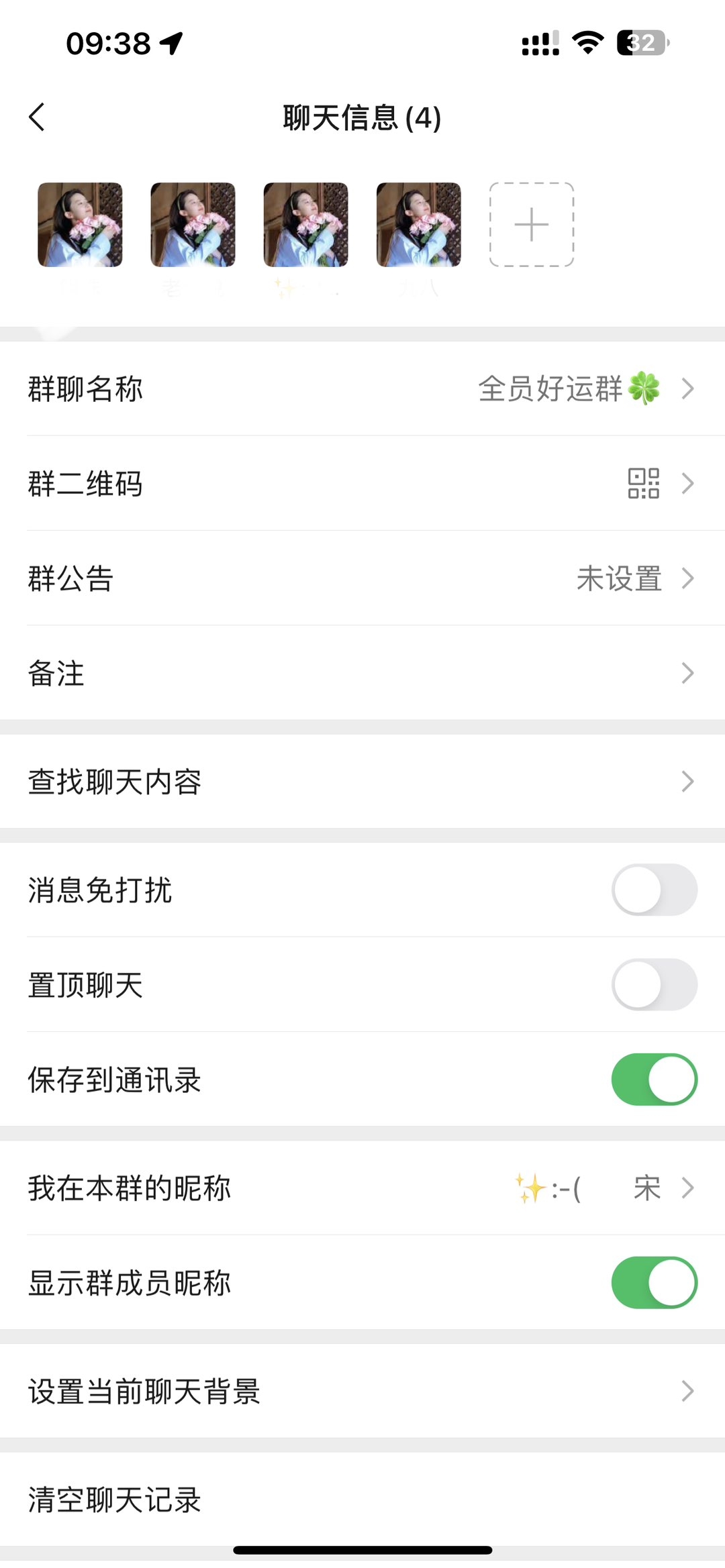The width and height of the screenshot is (725, 1568).
Task: Tap the plus tile to add members
Action: [532, 225]
